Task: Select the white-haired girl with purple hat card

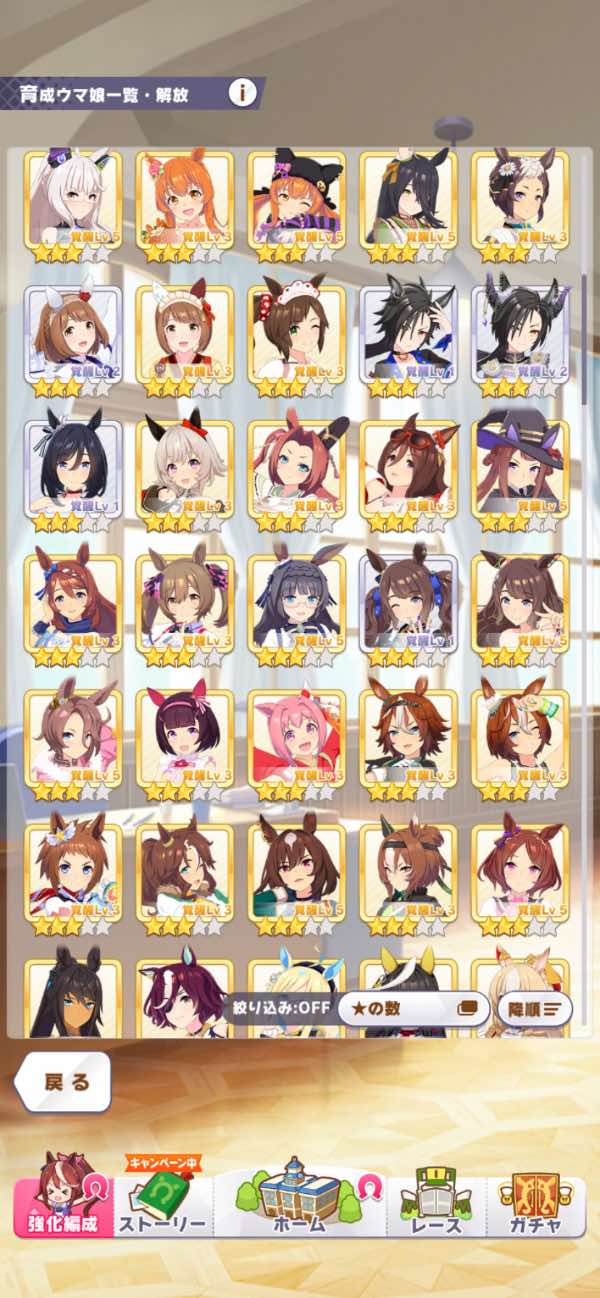Action: coord(73,199)
